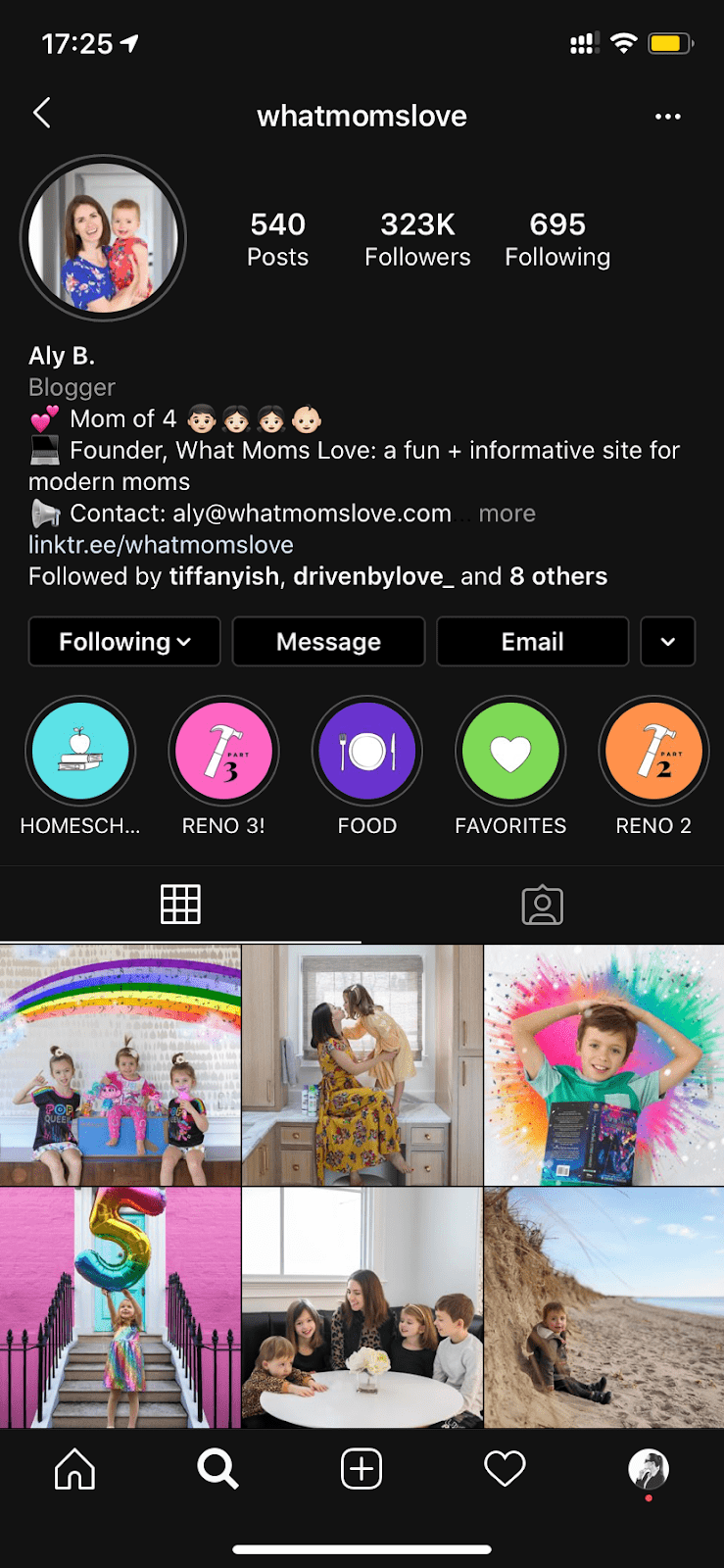Tap the Email contact button

point(532,642)
